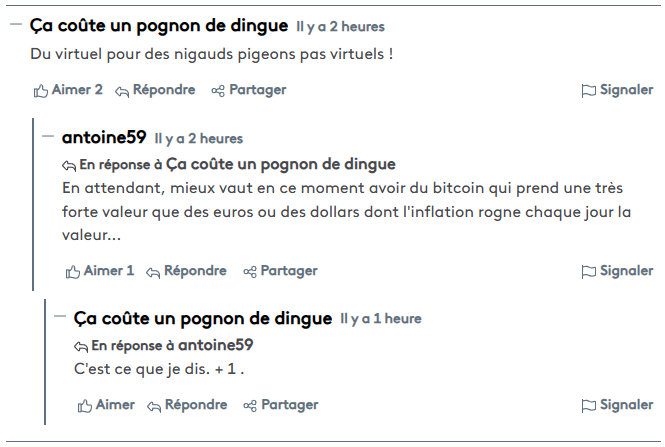
Task: Collapse antoine59's comment thread
Action: click(47, 137)
